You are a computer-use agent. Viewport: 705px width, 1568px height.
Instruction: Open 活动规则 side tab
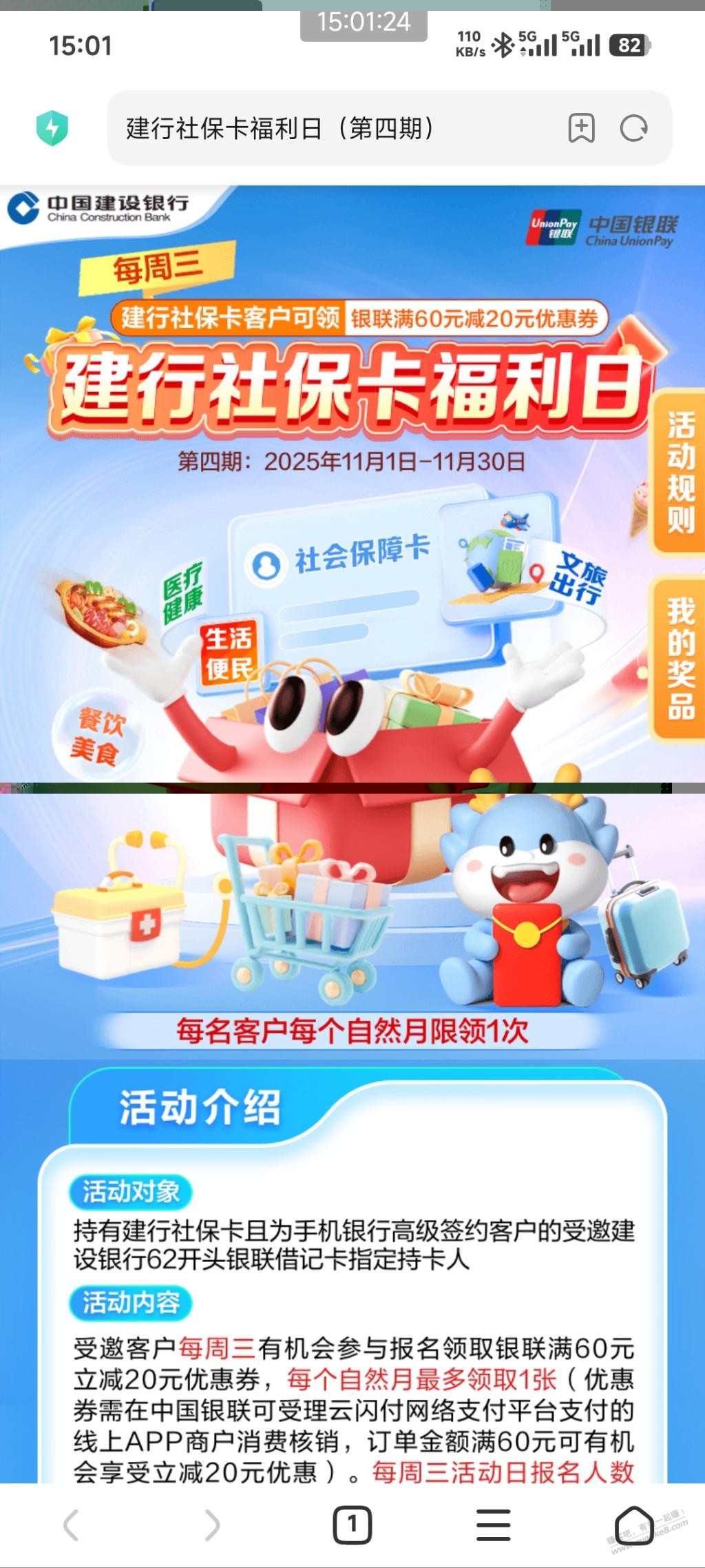pos(680,473)
